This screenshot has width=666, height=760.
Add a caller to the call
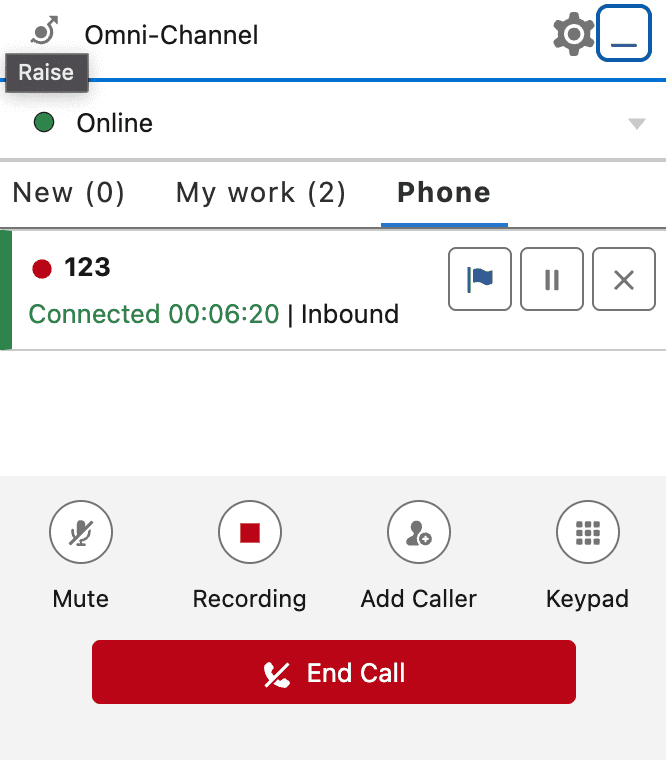(418, 534)
